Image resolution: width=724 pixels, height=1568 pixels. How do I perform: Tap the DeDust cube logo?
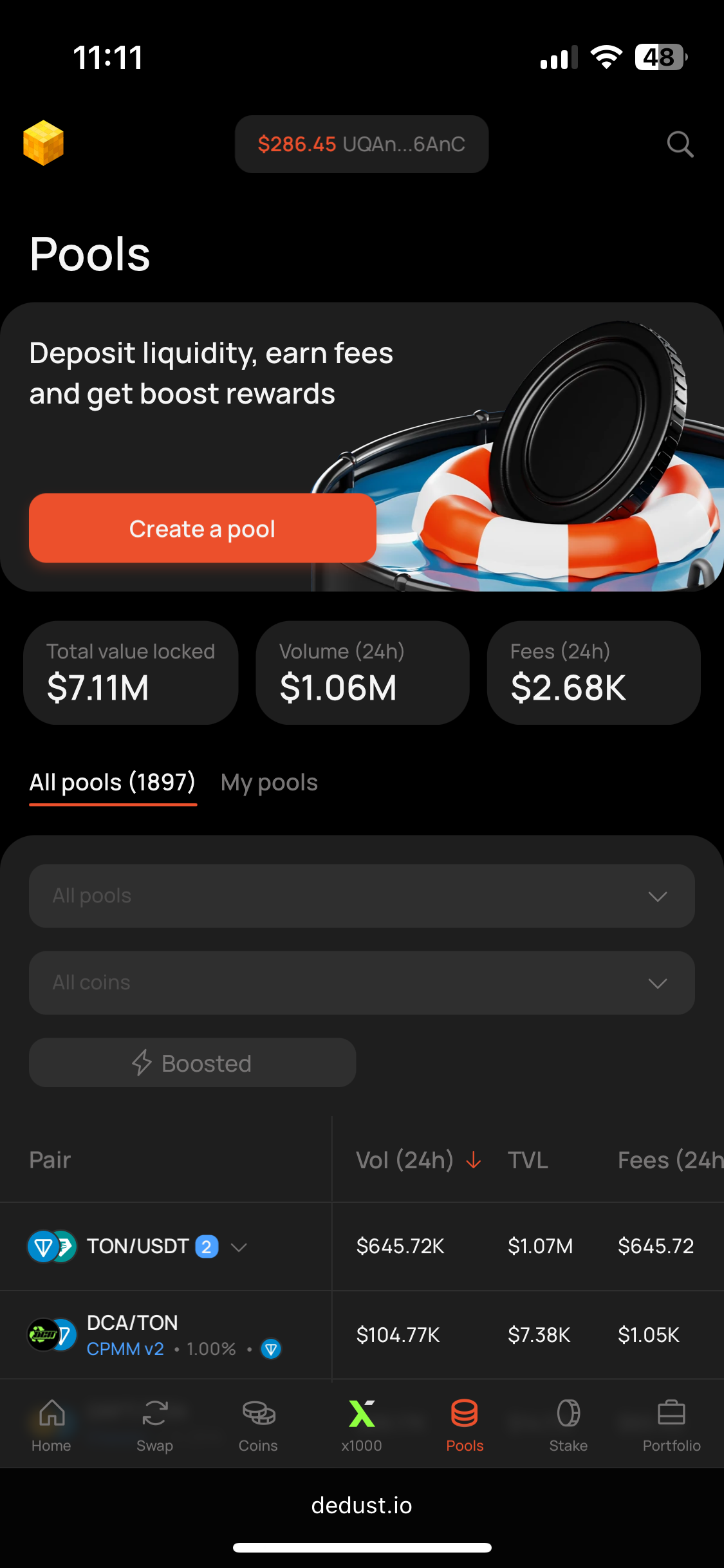pos(43,143)
